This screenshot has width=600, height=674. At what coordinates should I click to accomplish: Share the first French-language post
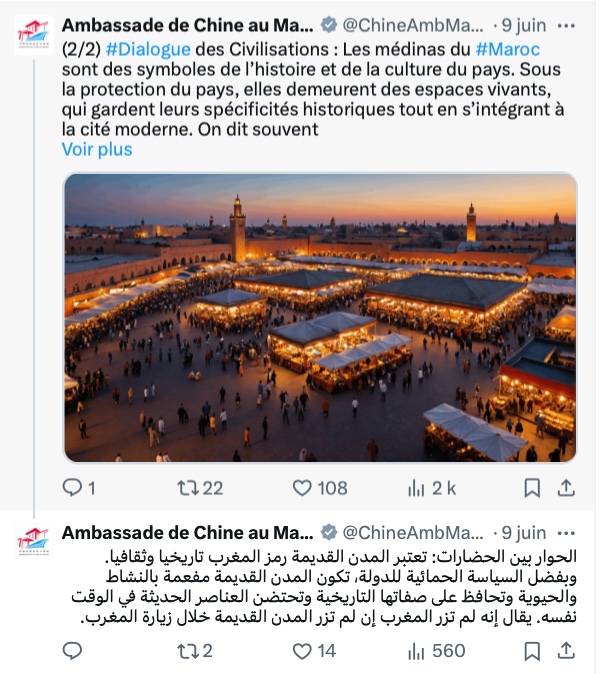pyautogui.click(x=565, y=488)
